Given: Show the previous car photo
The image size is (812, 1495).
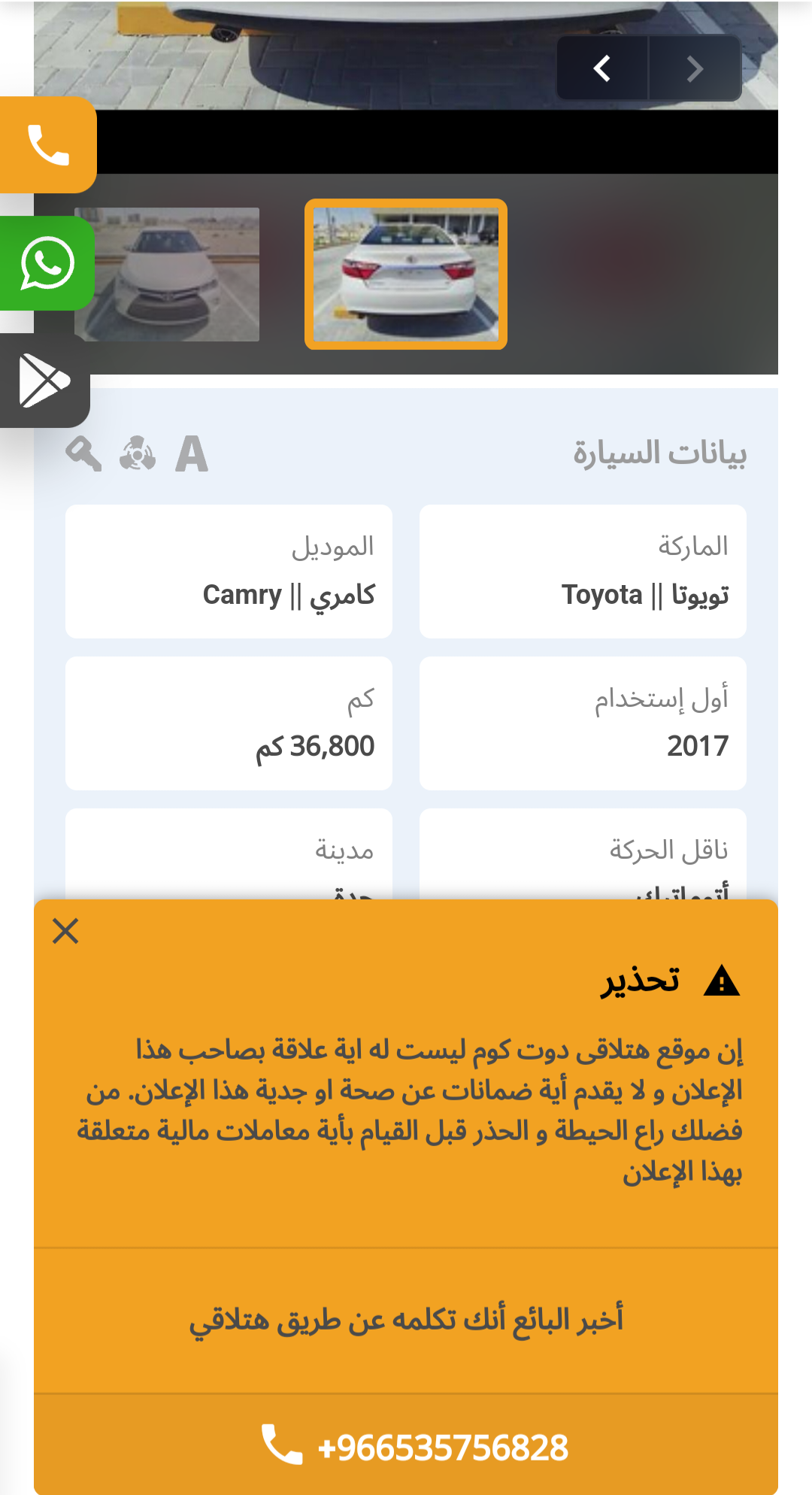Looking at the screenshot, I should (602, 68).
